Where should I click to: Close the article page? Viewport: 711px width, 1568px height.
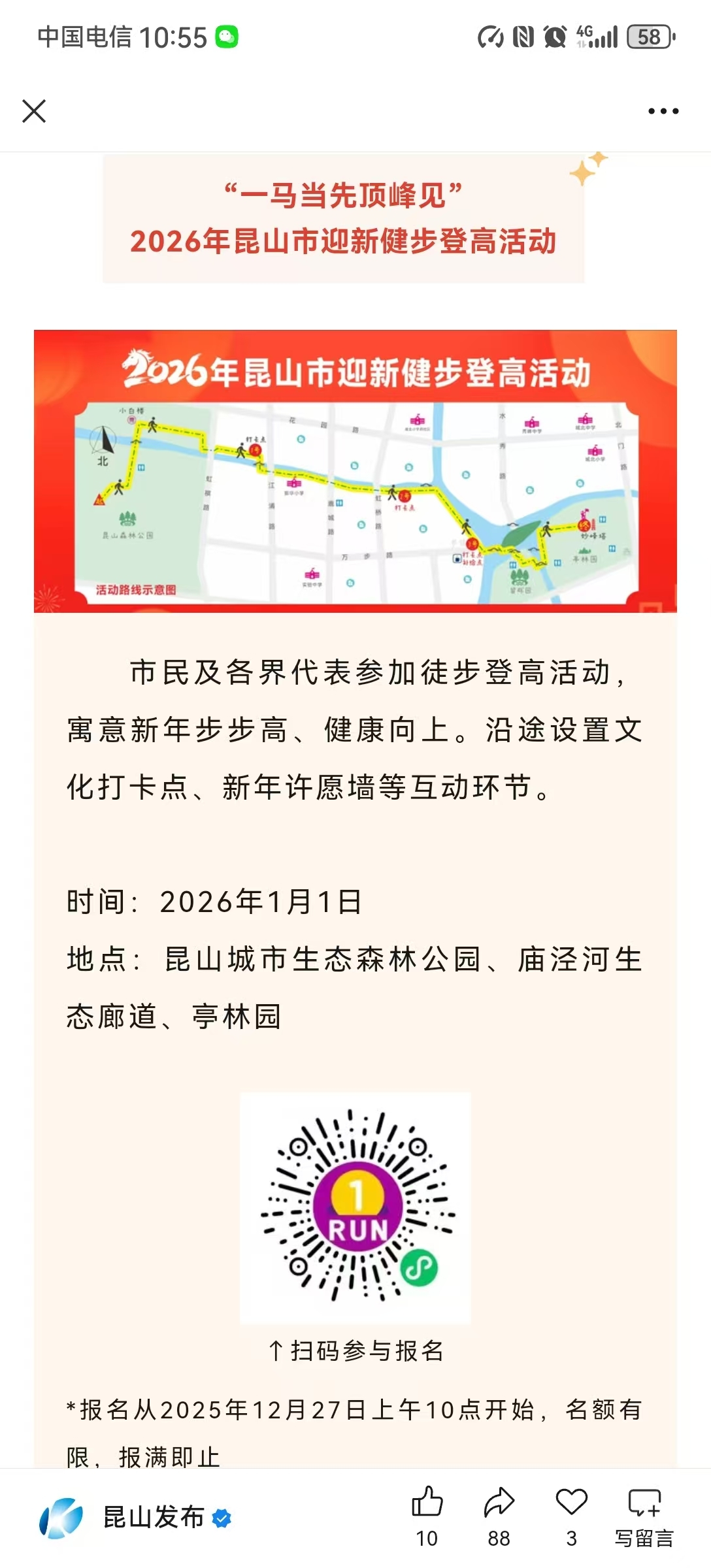click(x=34, y=111)
